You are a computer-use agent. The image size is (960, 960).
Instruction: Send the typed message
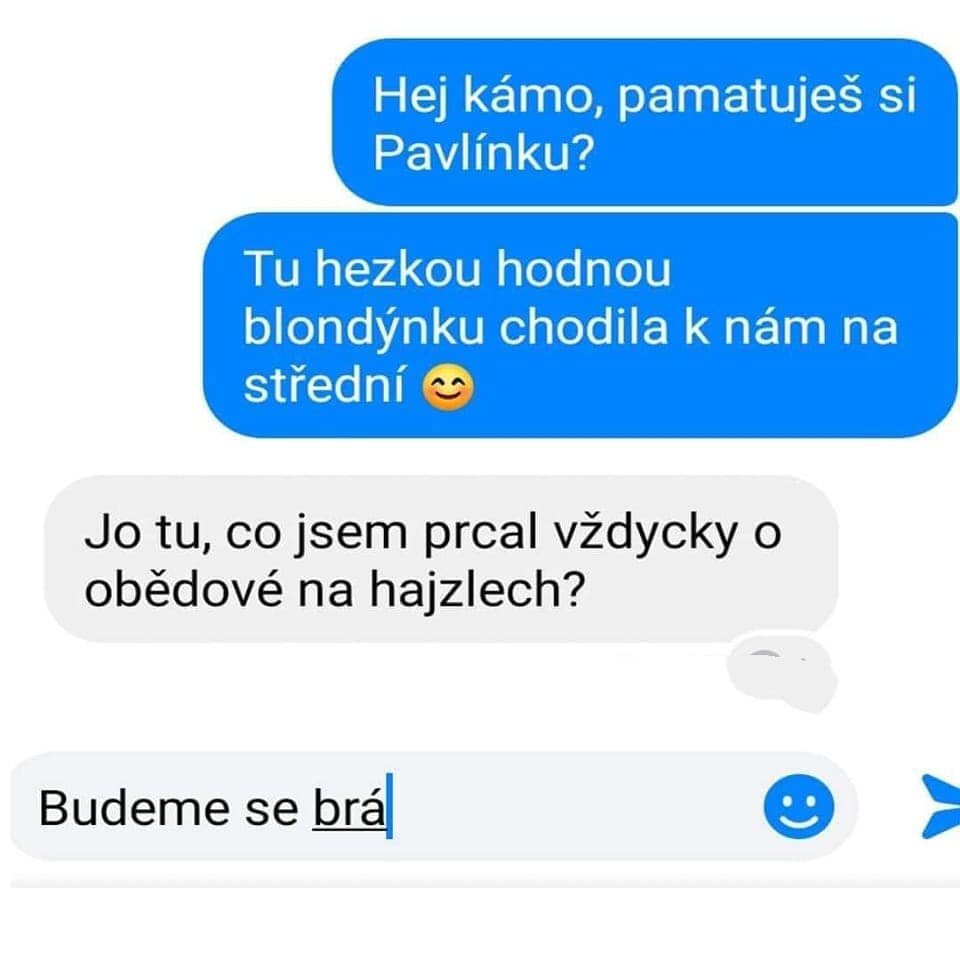(940, 806)
